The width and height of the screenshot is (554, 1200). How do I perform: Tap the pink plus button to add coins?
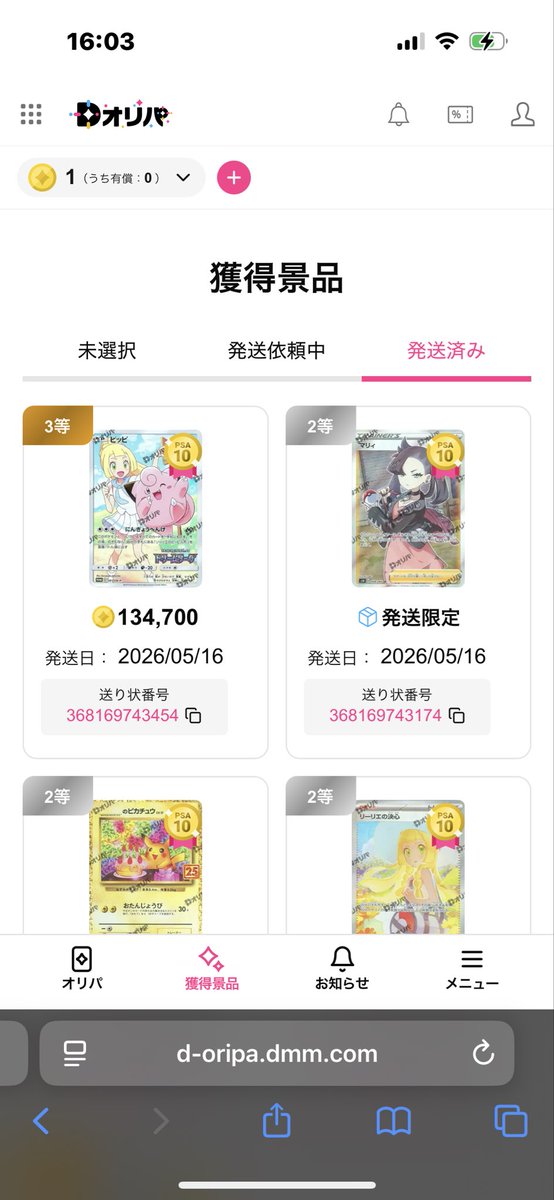[x=234, y=178]
